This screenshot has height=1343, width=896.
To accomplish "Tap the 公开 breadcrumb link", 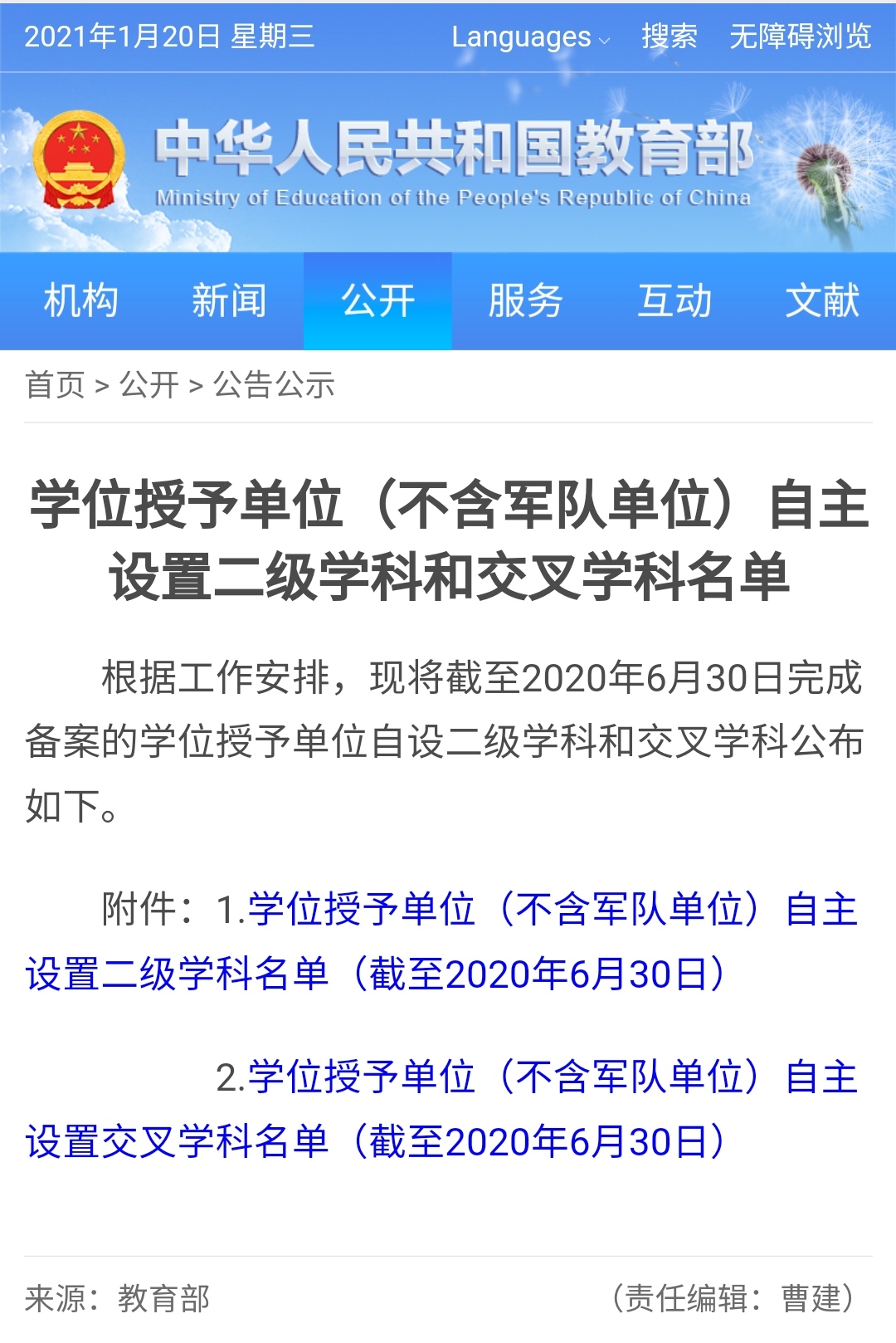I will click(149, 385).
